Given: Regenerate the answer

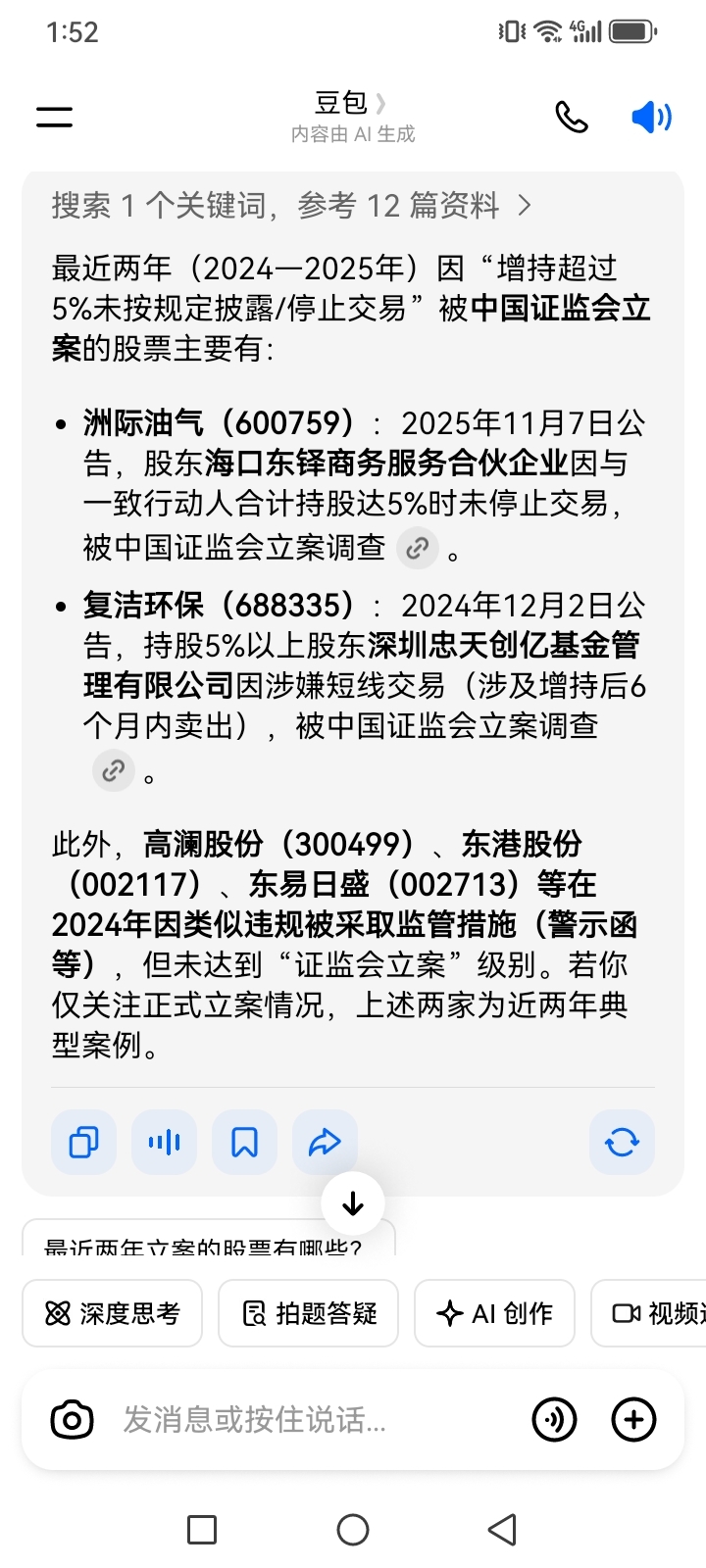Looking at the screenshot, I should 622,1142.
